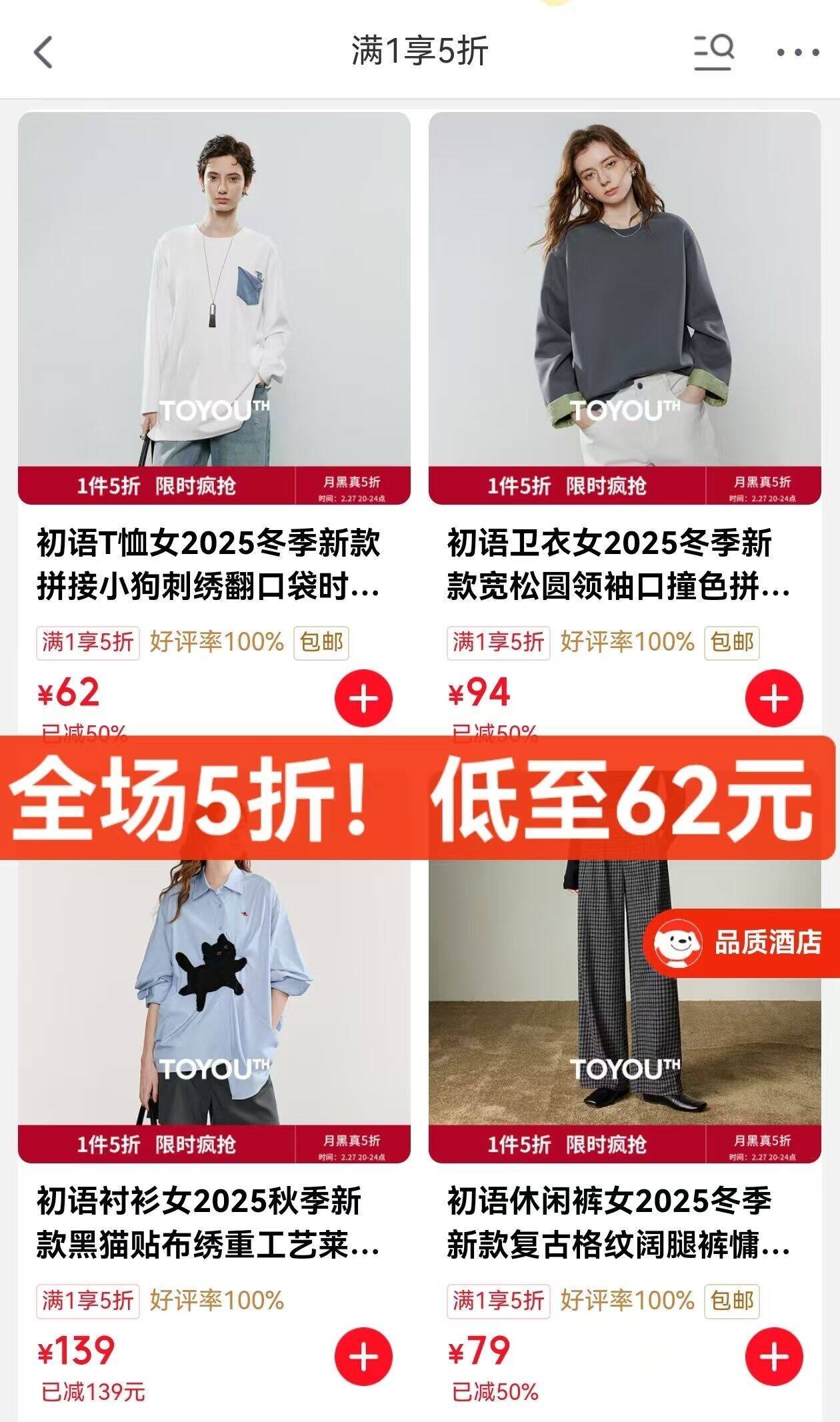Go back using the top-left arrow
The image size is (840, 1422).
(43, 53)
